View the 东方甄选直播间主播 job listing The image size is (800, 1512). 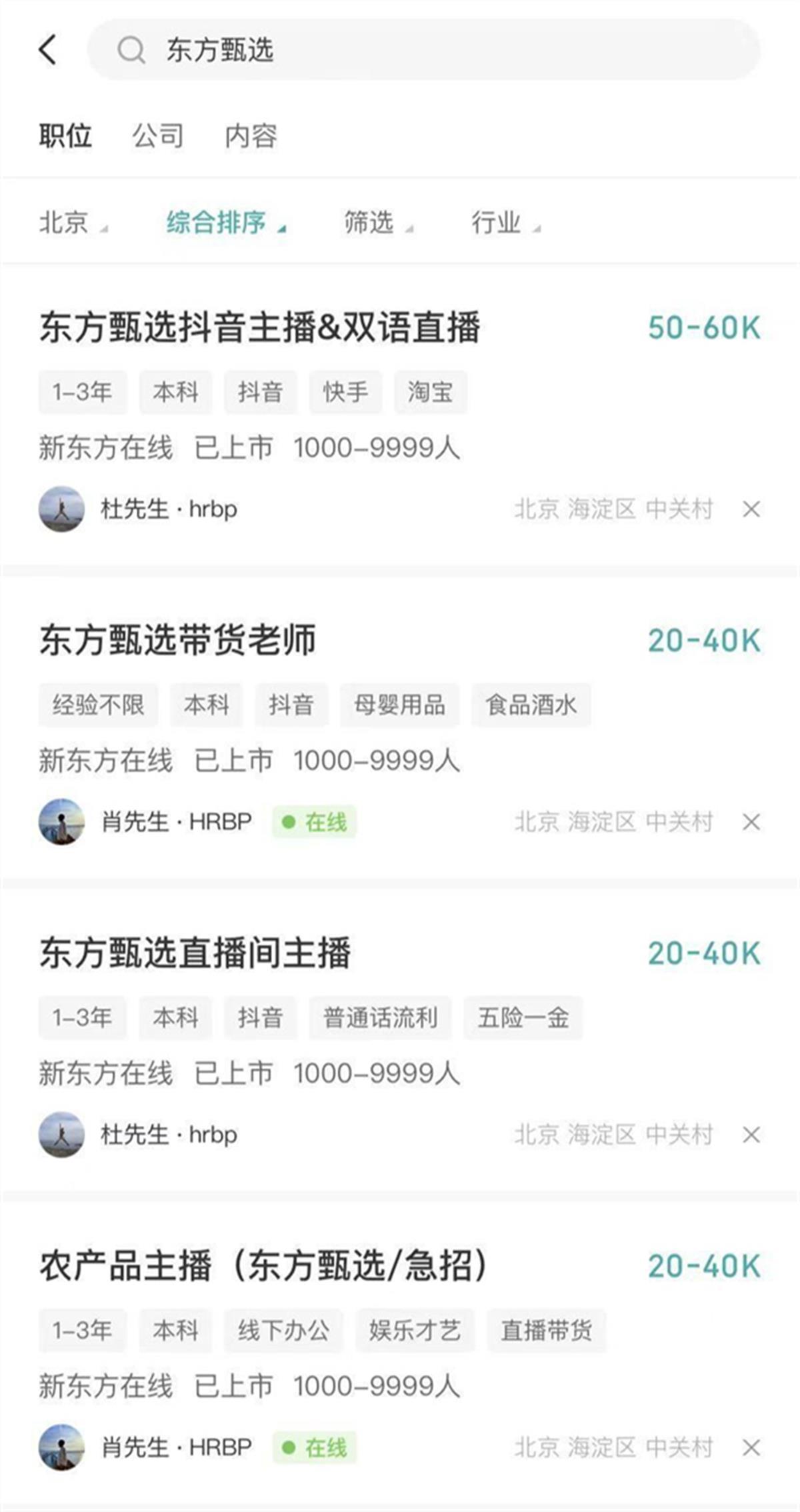[195, 953]
